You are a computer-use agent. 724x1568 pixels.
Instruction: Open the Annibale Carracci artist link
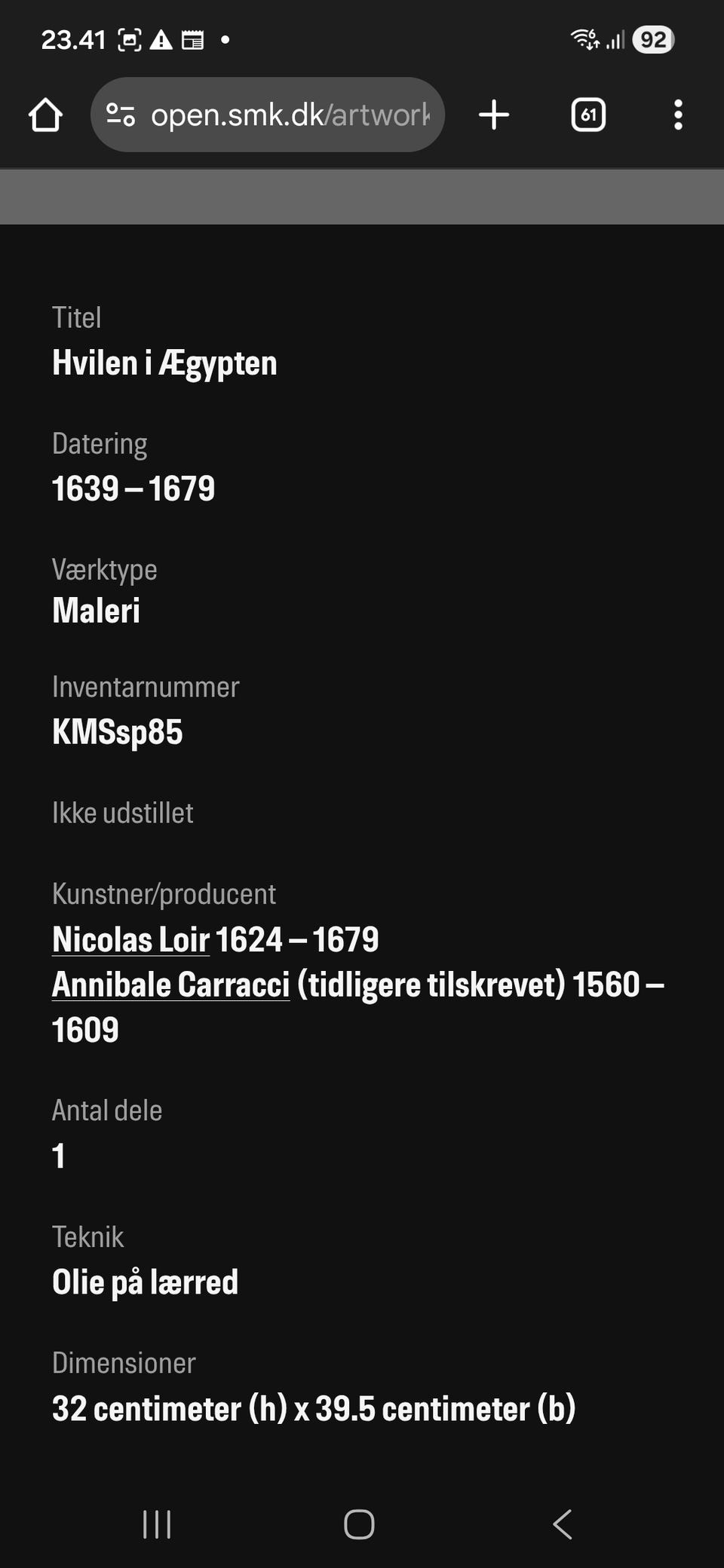tap(170, 984)
